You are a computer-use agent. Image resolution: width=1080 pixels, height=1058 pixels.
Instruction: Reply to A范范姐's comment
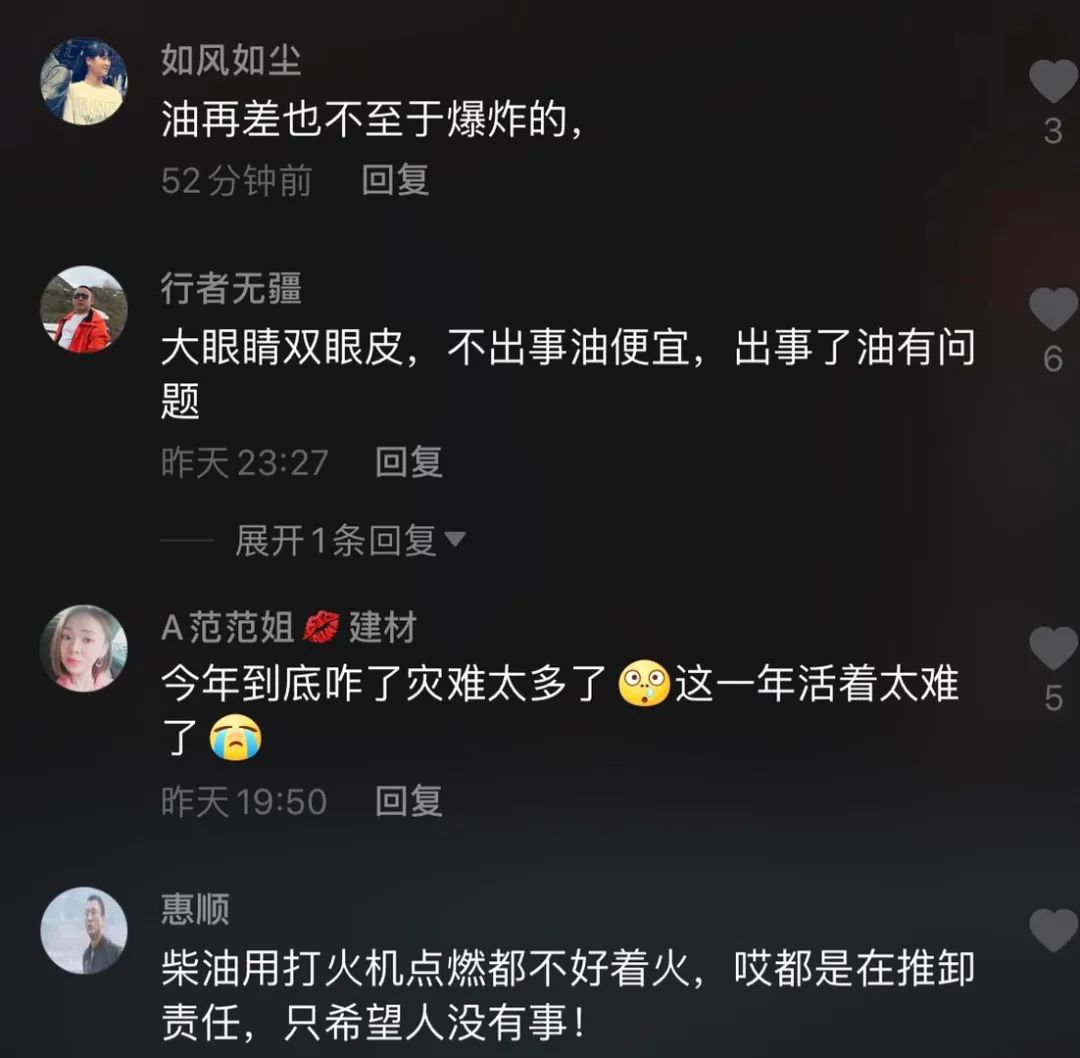click(408, 801)
